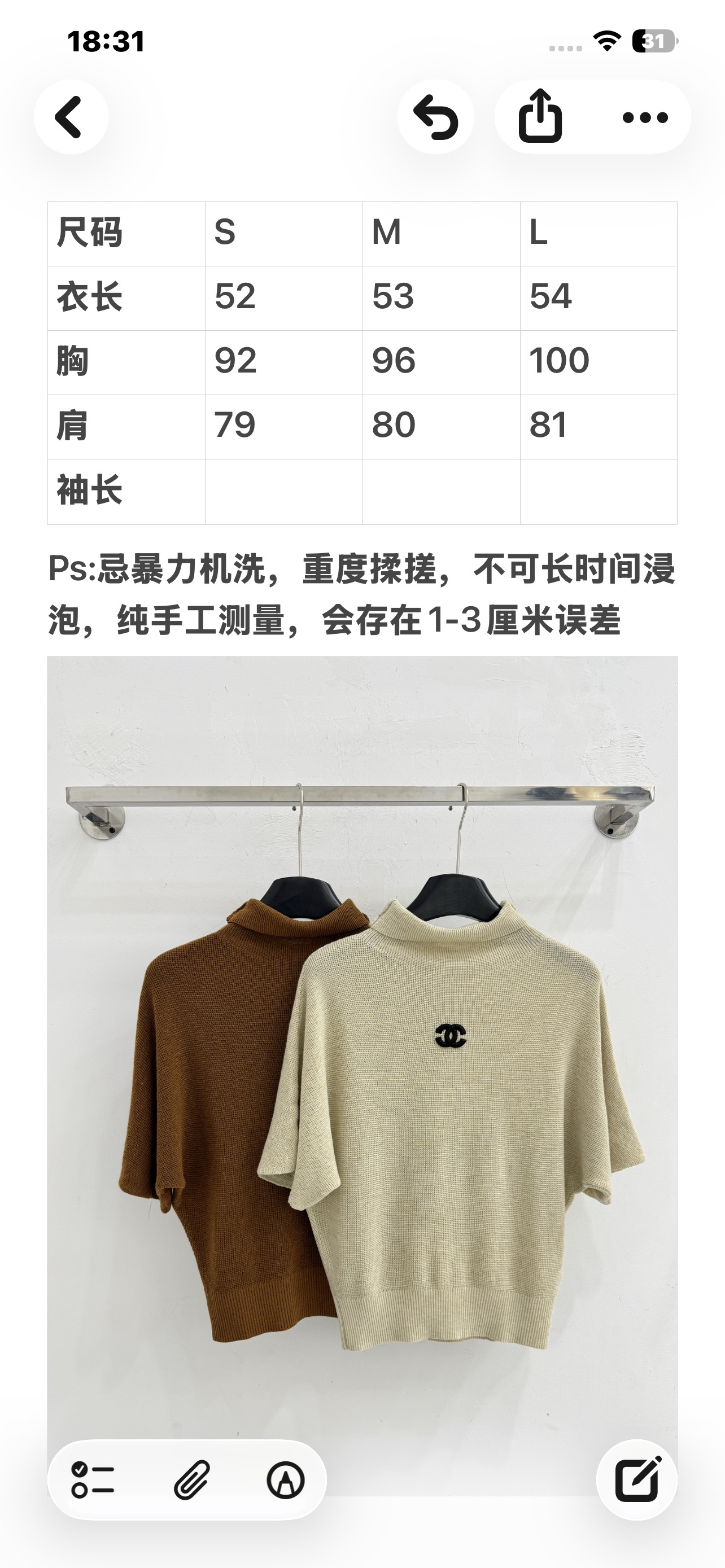Compose a new note

tap(637, 1480)
